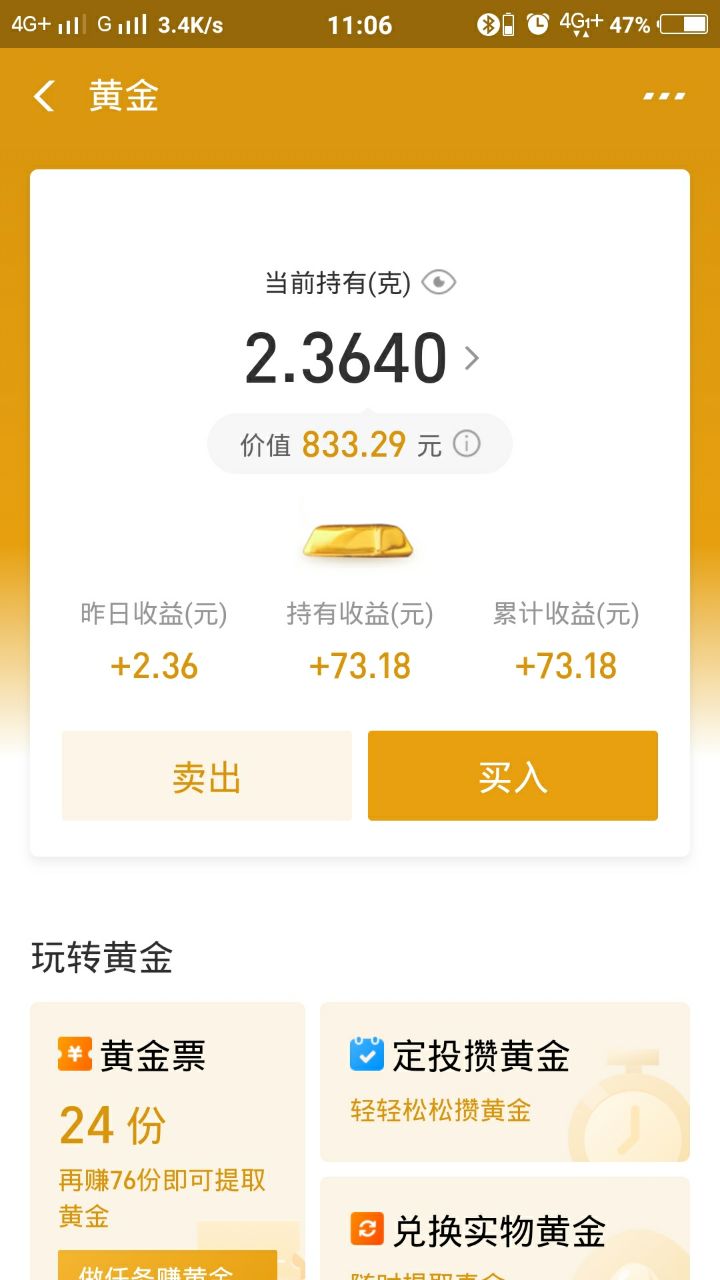This screenshot has height=1280, width=720.
Task: Open the 定投攒黄金 card
Action: pyautogui.click(x=505, y=1082)
